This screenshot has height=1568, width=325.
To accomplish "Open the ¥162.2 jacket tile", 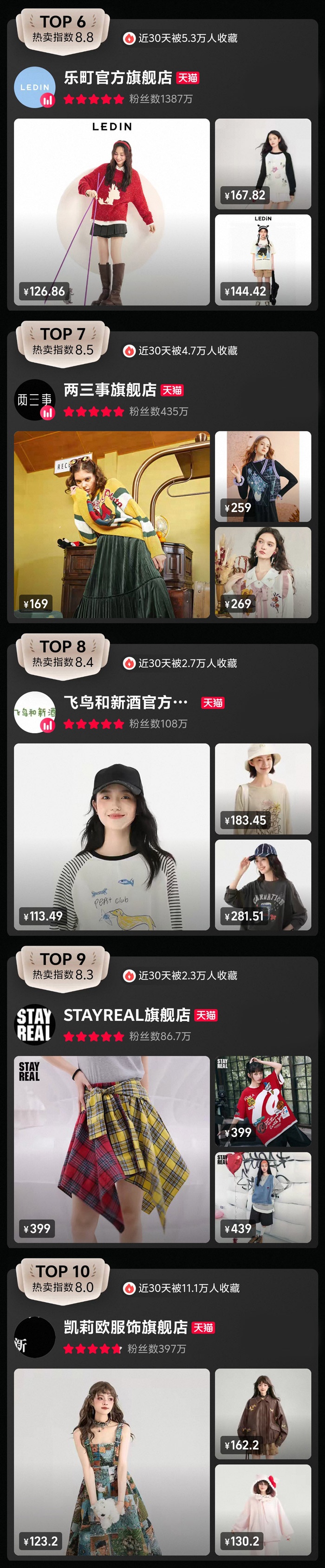I will (263, 1414).
